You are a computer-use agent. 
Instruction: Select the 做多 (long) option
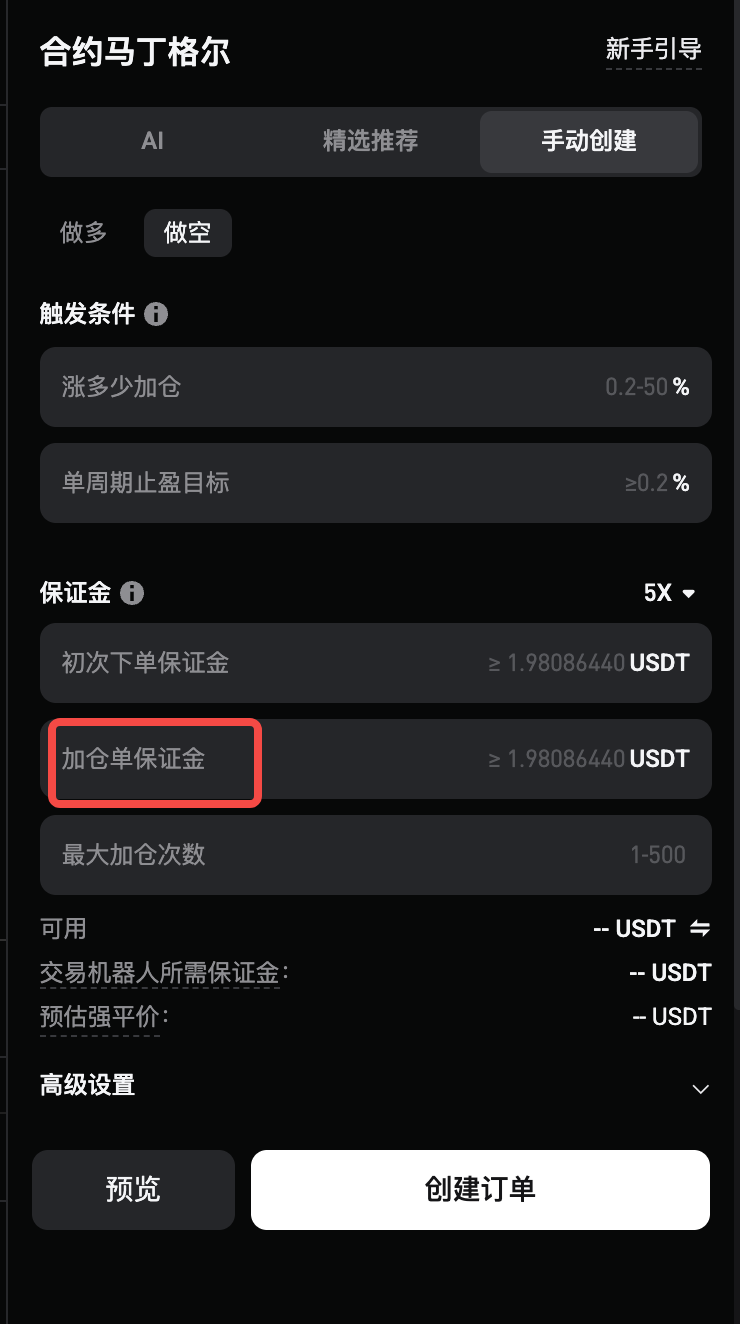83,232
